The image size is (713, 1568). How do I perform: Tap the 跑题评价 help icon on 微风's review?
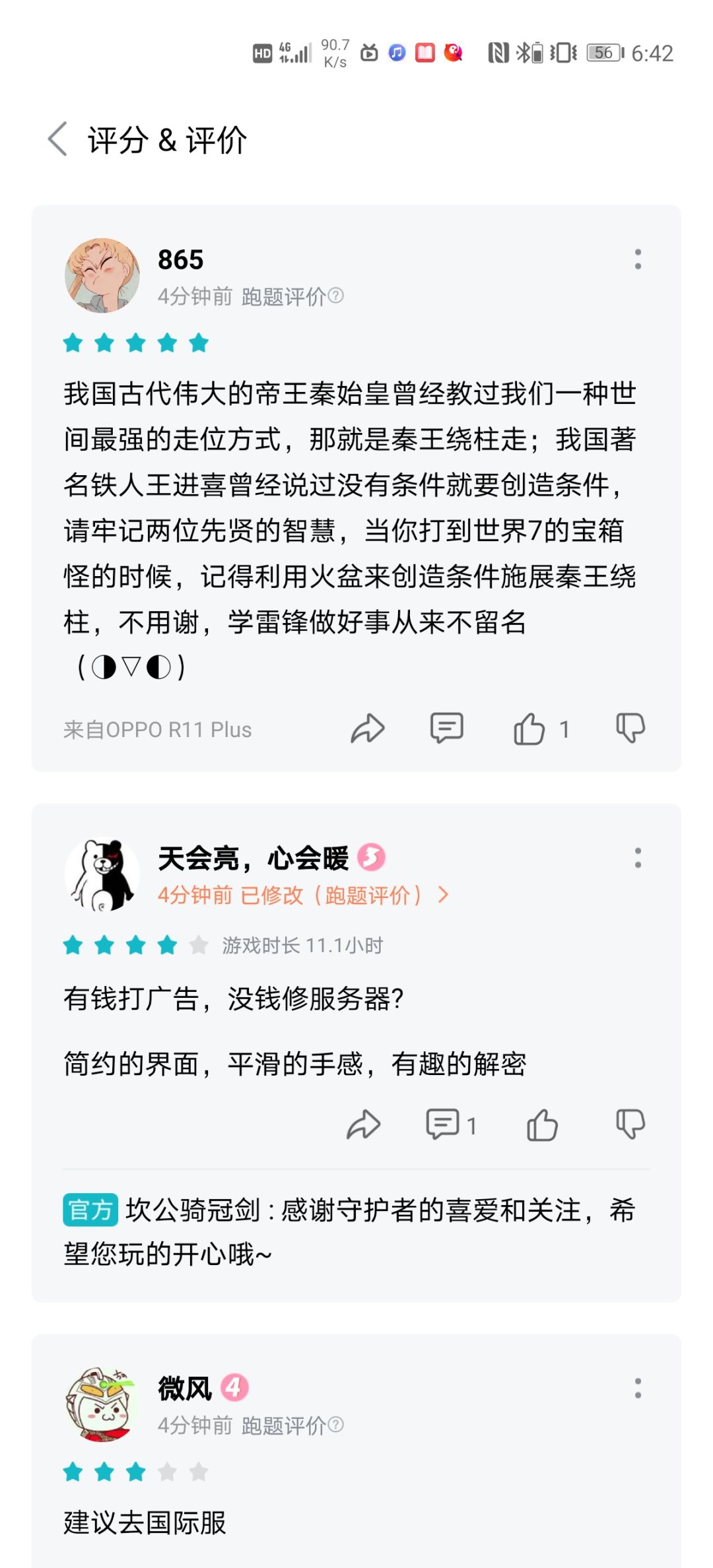point(336,1425)
